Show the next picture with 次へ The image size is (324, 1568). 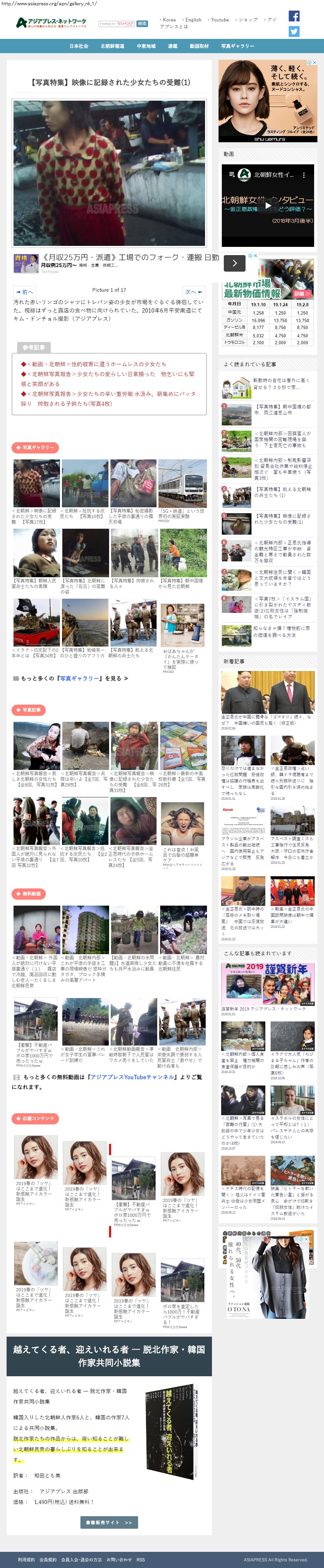193,291
